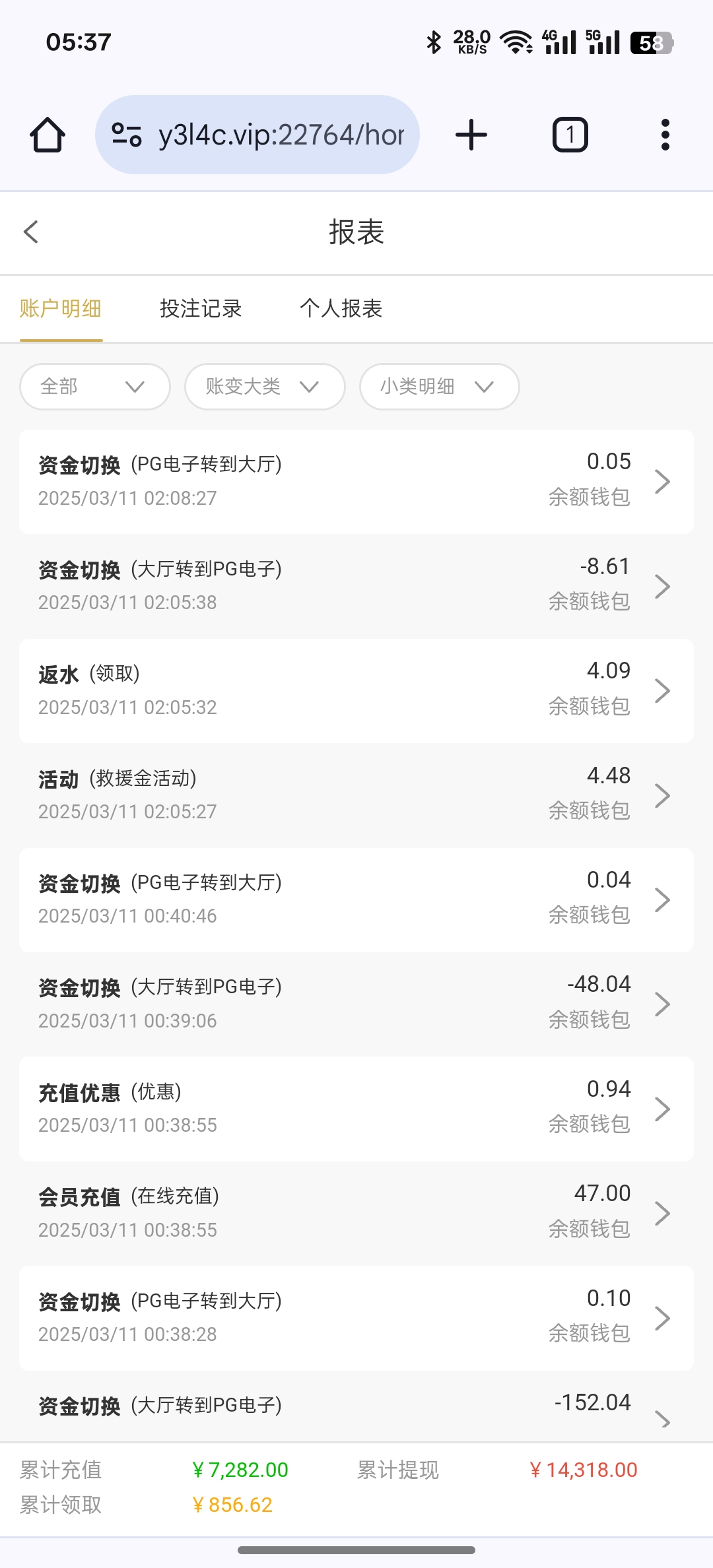Image resolution: width=713 pixels, height=1568 pixels.
Task: Expand the 全部 filter dropdown
Action: 95,387
